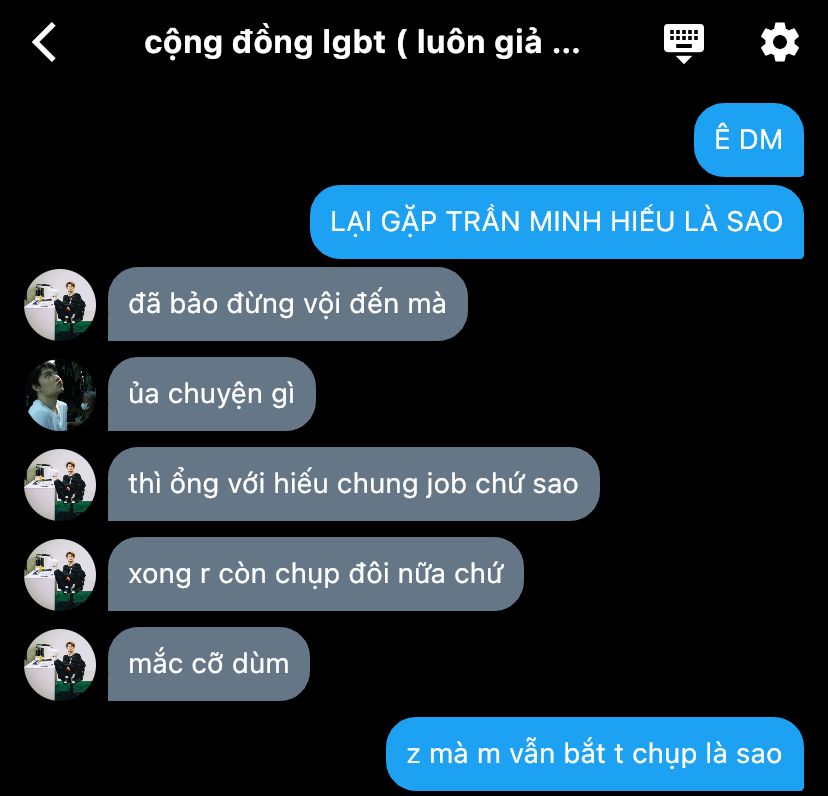The height and width of the screenshot is (796, 828).
Task: Tap avatar beside "đã bảo đừng vội đến mà"
Action: pos(60,305)
